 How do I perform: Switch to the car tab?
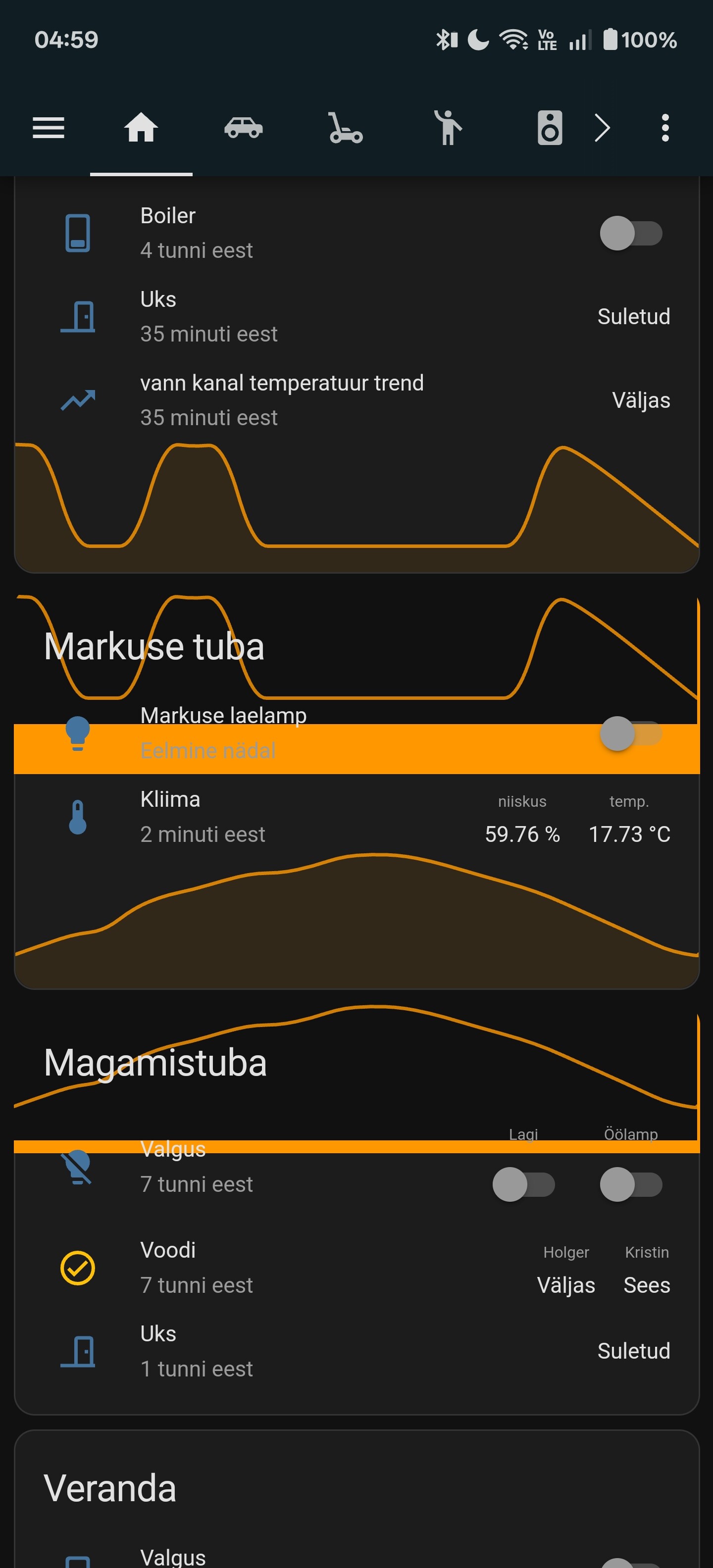click(244, 128)
